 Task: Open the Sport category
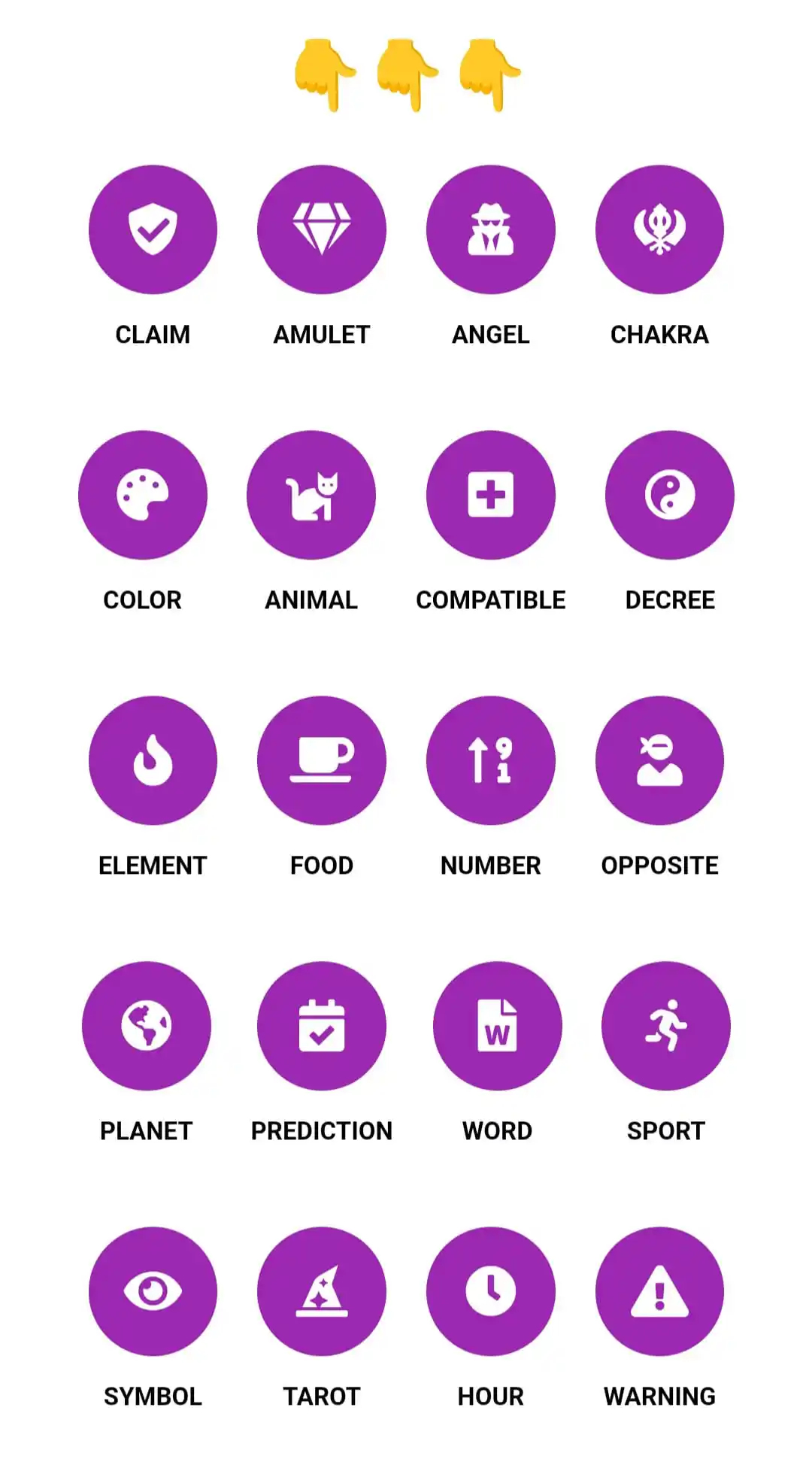click(665, 1026)
